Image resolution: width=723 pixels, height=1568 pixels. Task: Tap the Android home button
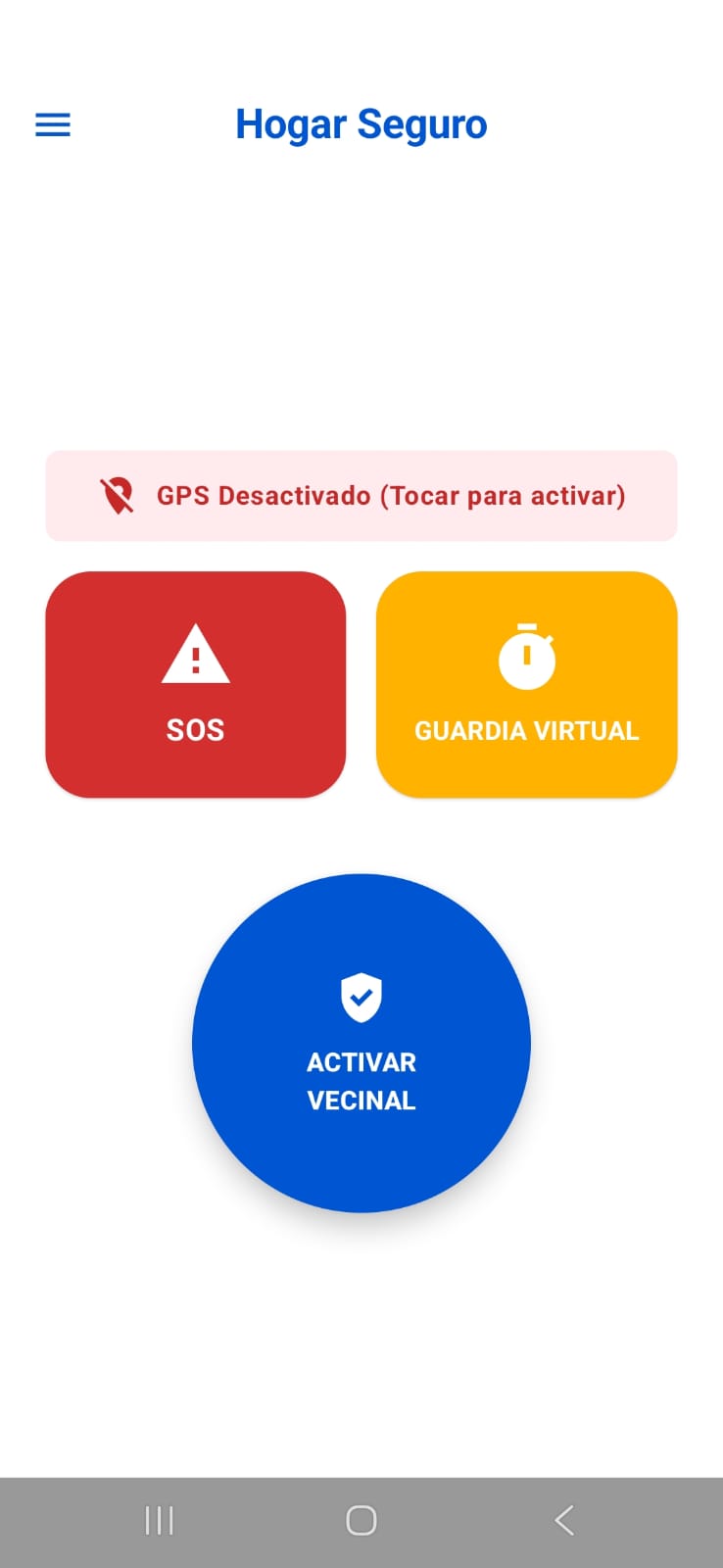[x=361, y=1520]
